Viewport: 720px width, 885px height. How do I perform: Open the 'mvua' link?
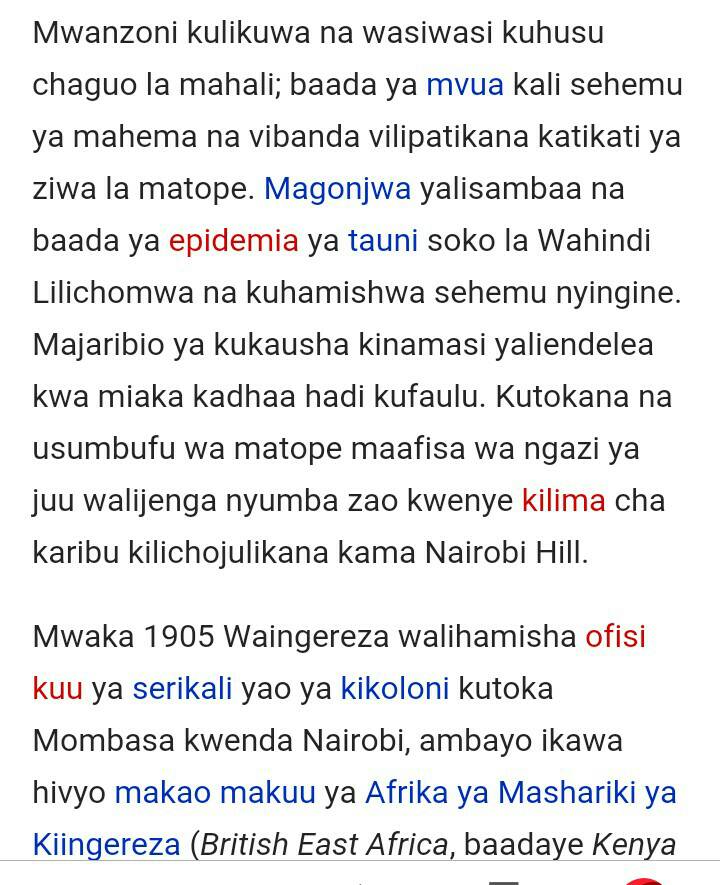(x=464, y=84)
